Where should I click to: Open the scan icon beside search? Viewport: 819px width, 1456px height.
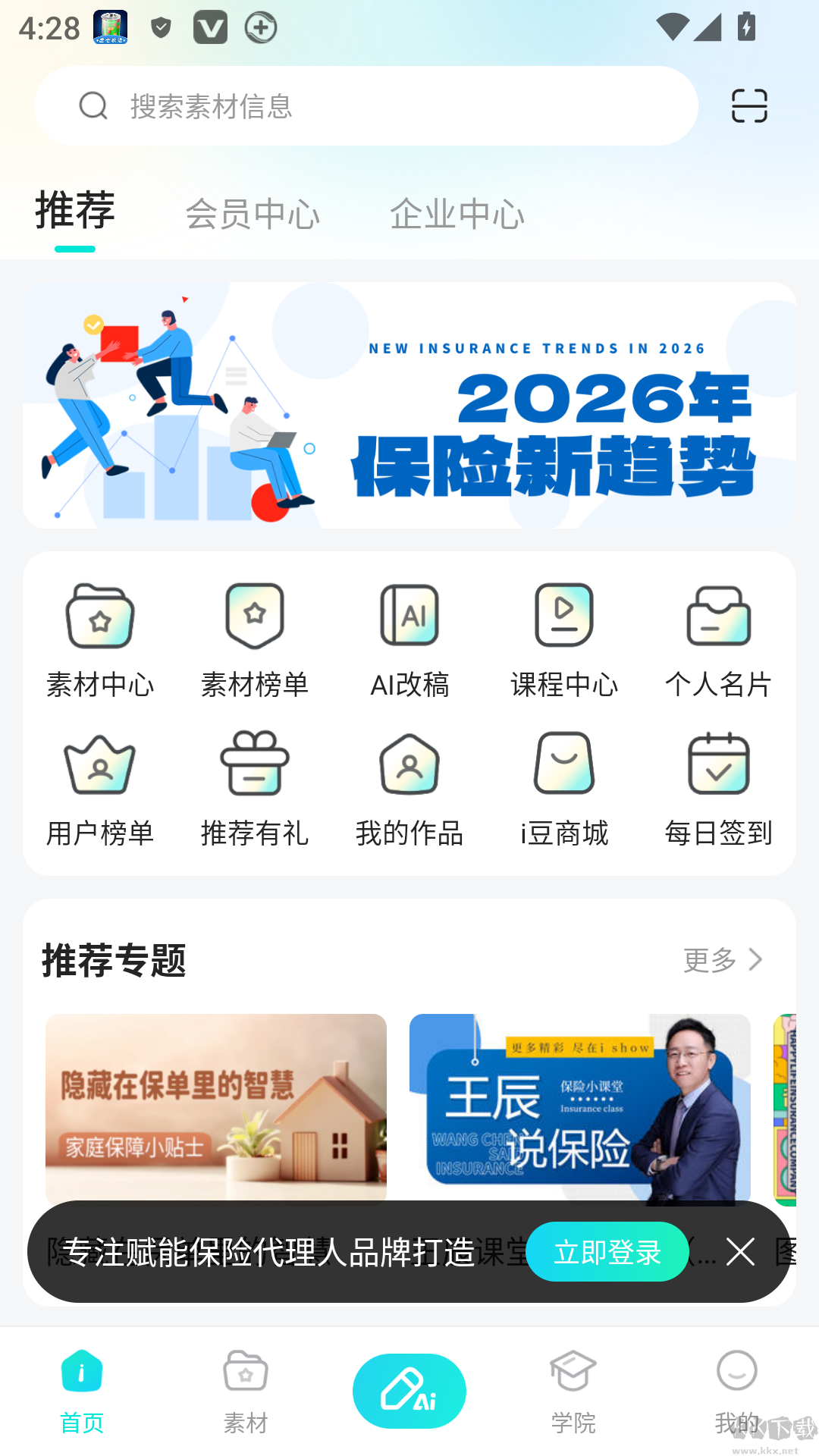click(749, 106)
